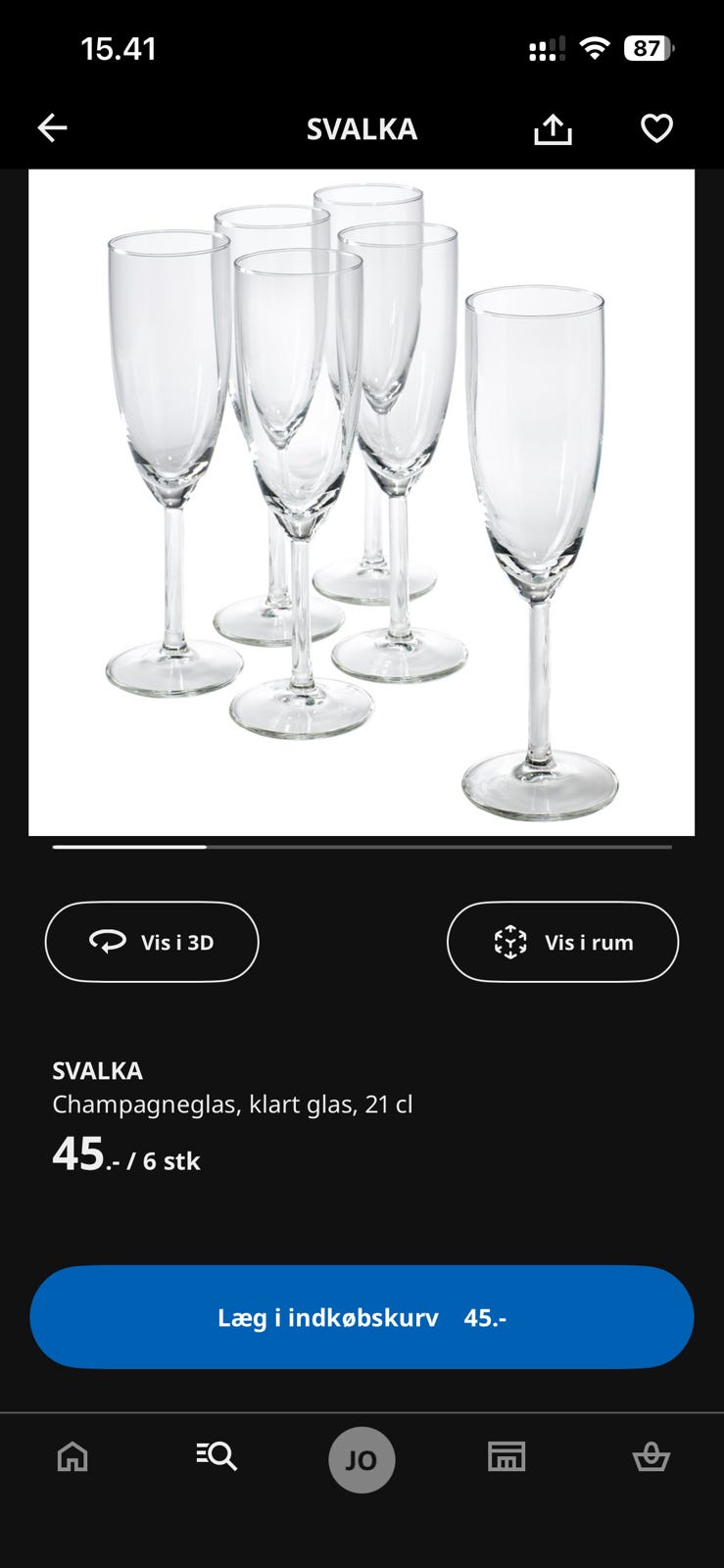This screenshot has width=724, height=1568.
Task: Open Vis i rum view
Action: coord(564,942)
